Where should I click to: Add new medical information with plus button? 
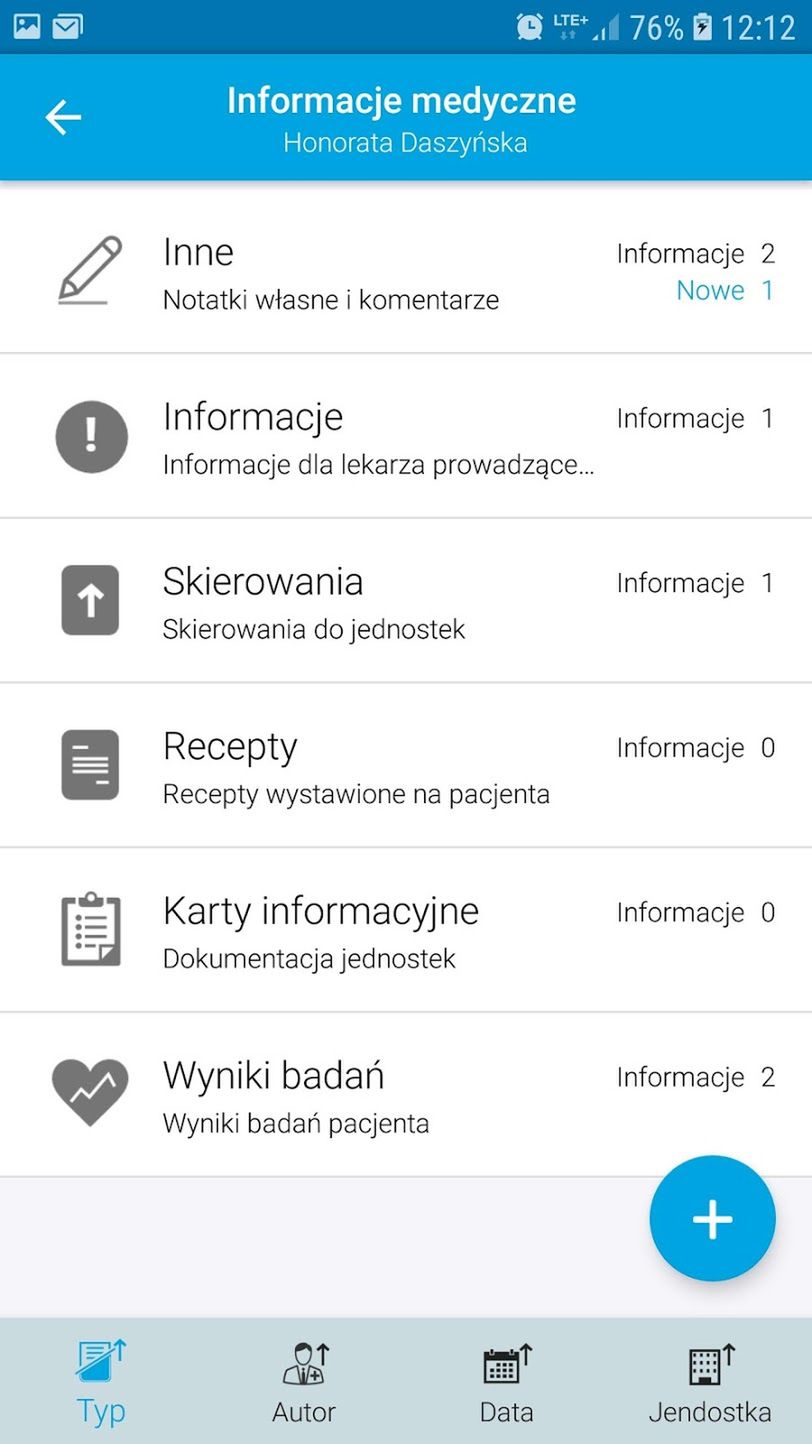pos(712,1219)
